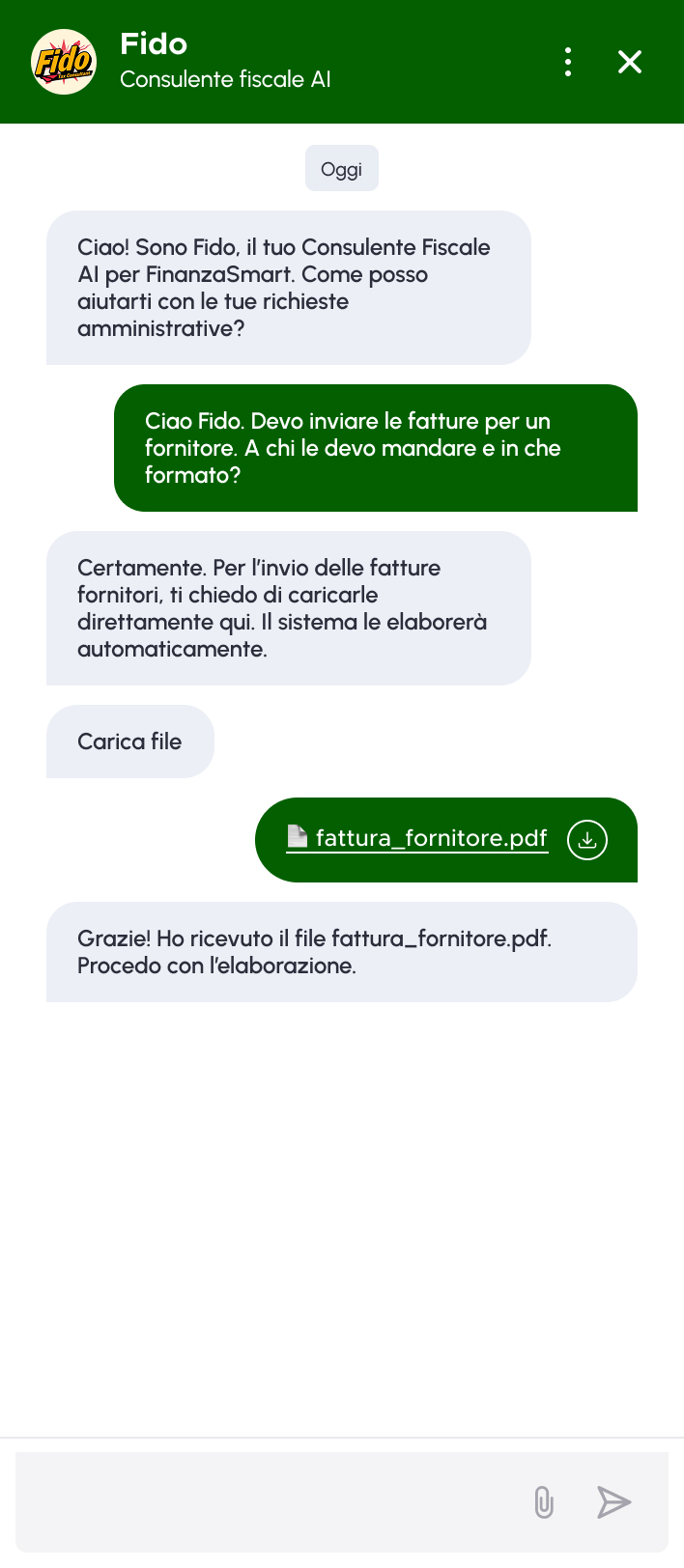The image size is (684, 1568).
Task: Close the Fido chat window
Action: point(630,62)
